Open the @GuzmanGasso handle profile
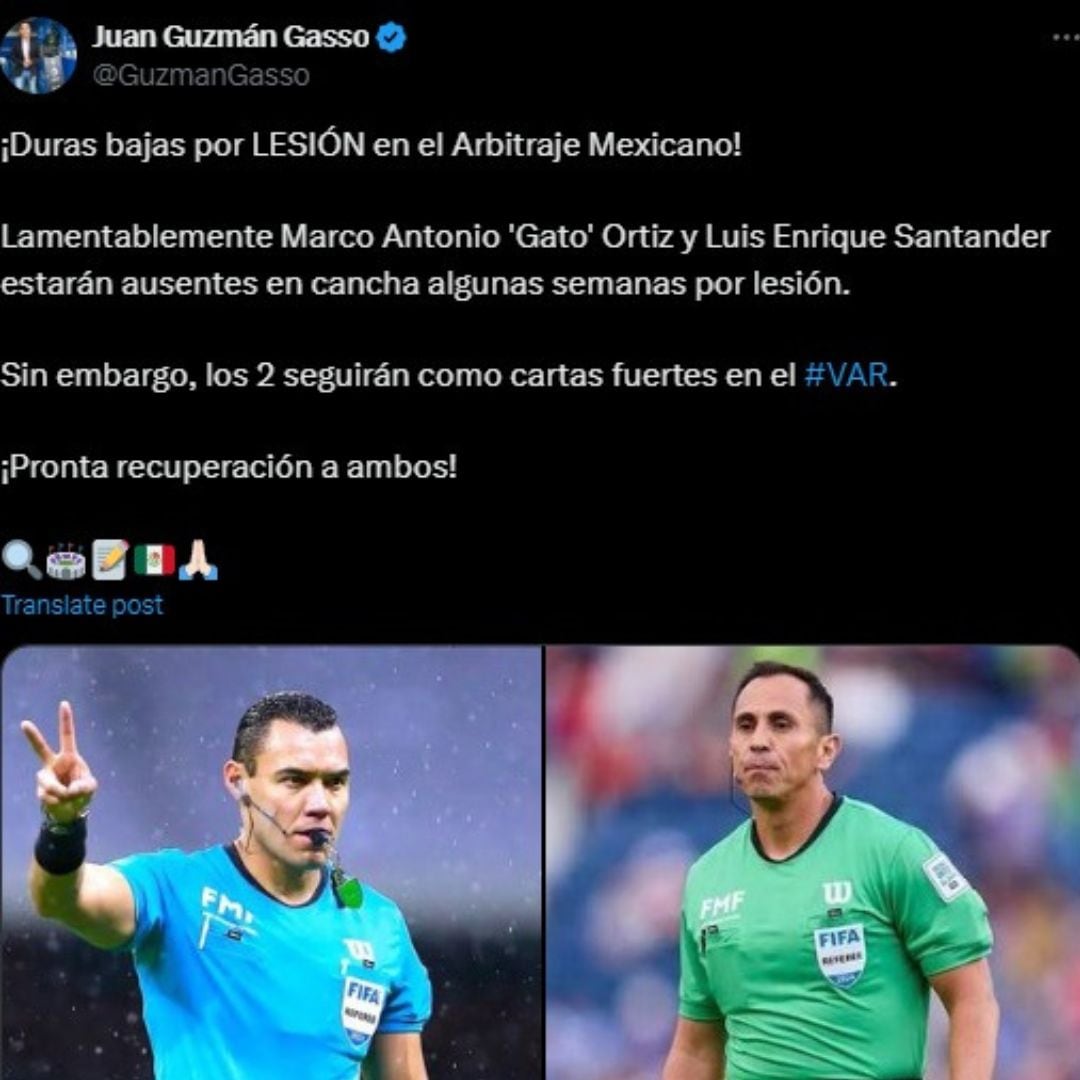The height and width of the screenshot is (1080, 1080). click(200, 75)
